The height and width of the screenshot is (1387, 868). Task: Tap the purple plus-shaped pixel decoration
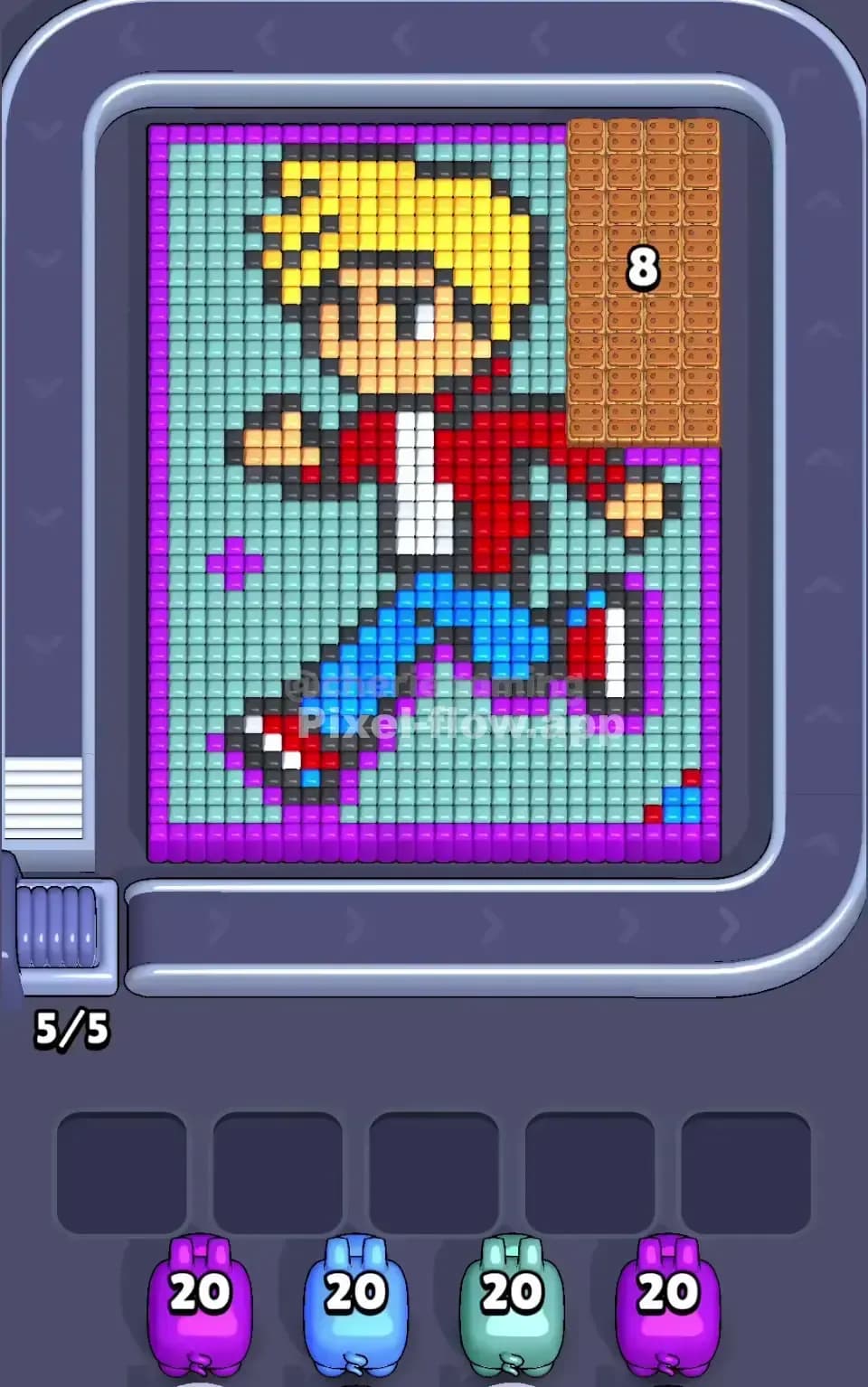[233, 563]
